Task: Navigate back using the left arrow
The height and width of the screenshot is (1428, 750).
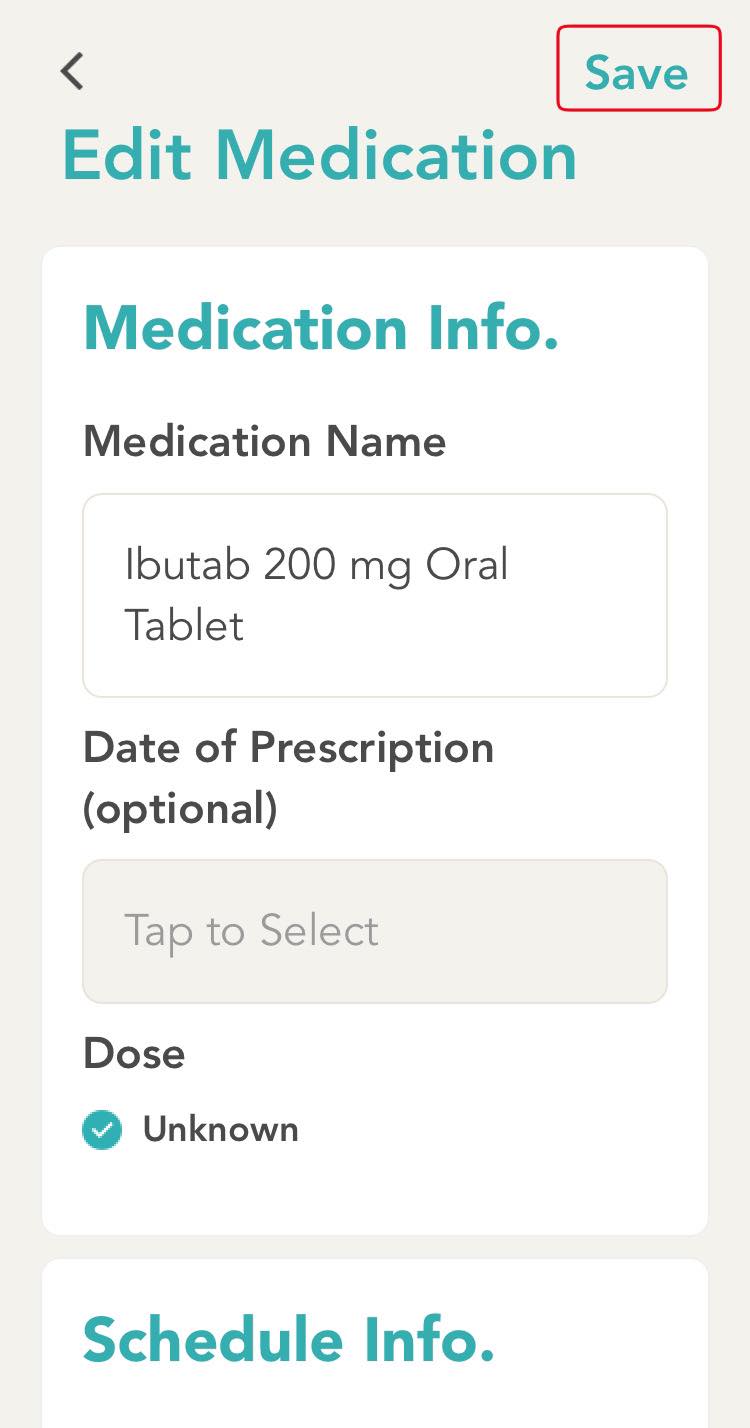Action: tap(71, 71)
